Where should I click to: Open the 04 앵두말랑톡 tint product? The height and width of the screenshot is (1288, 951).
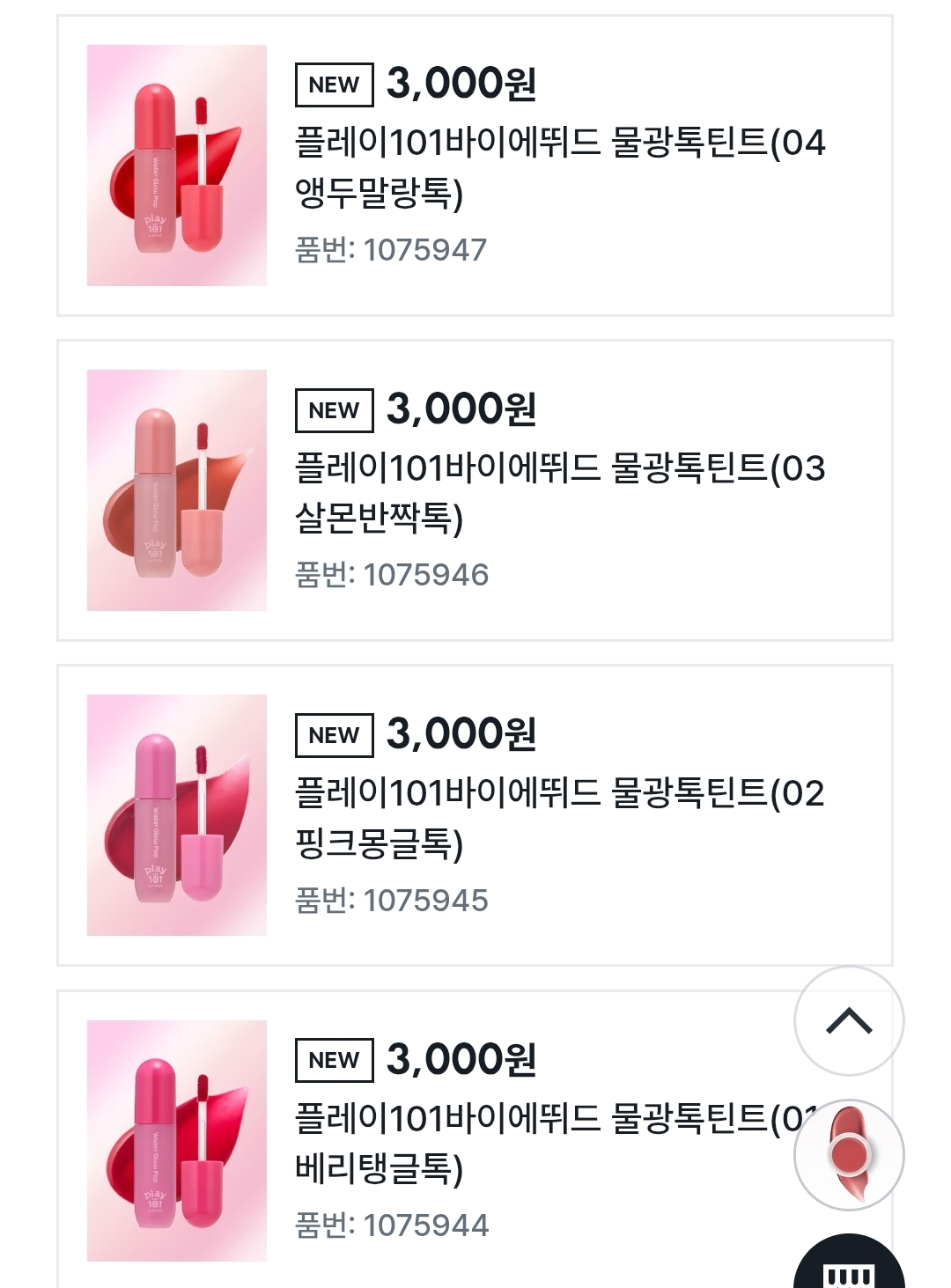pos(558,167)
